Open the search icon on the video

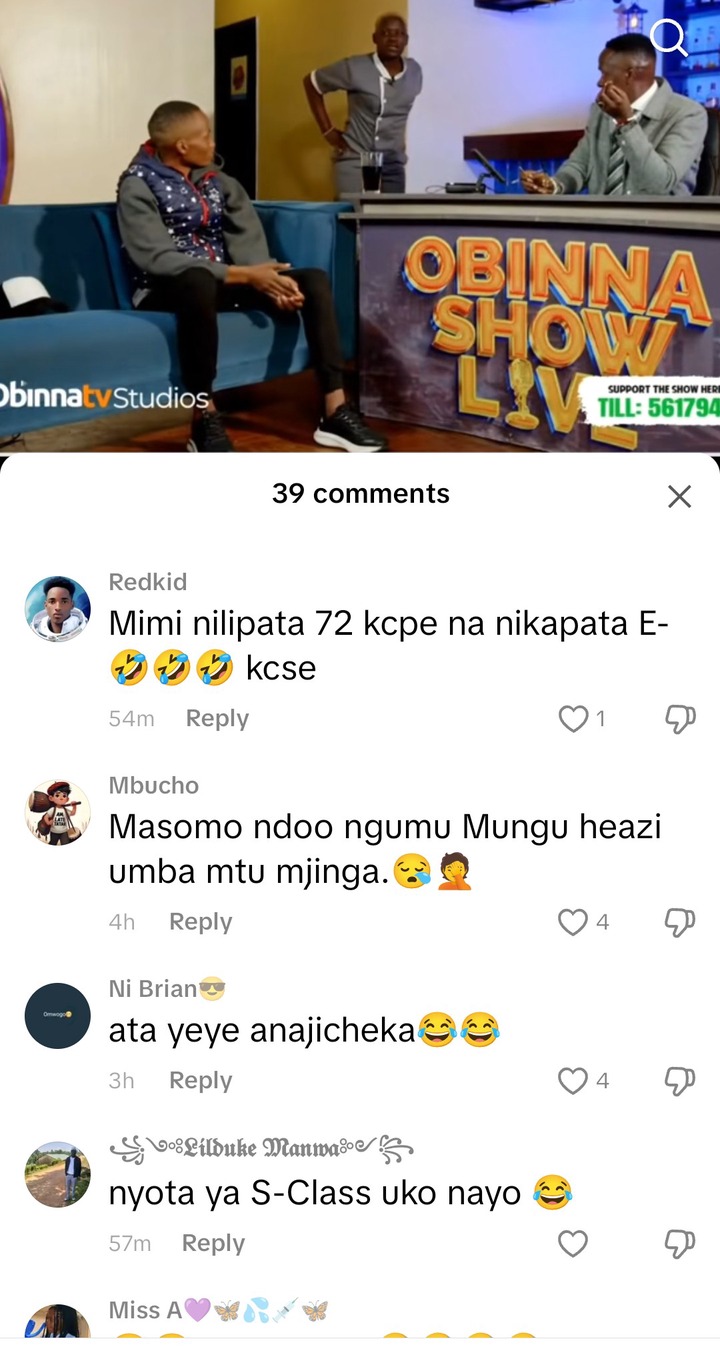point(668,37)
